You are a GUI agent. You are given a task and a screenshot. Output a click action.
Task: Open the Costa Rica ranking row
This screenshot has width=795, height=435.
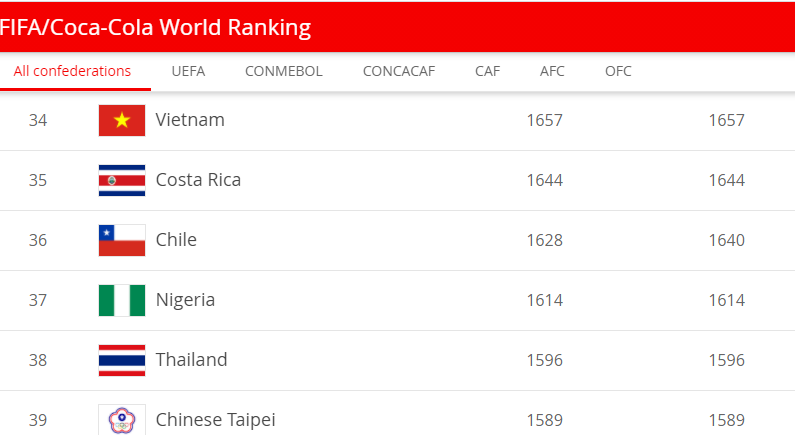click(198, 180)
